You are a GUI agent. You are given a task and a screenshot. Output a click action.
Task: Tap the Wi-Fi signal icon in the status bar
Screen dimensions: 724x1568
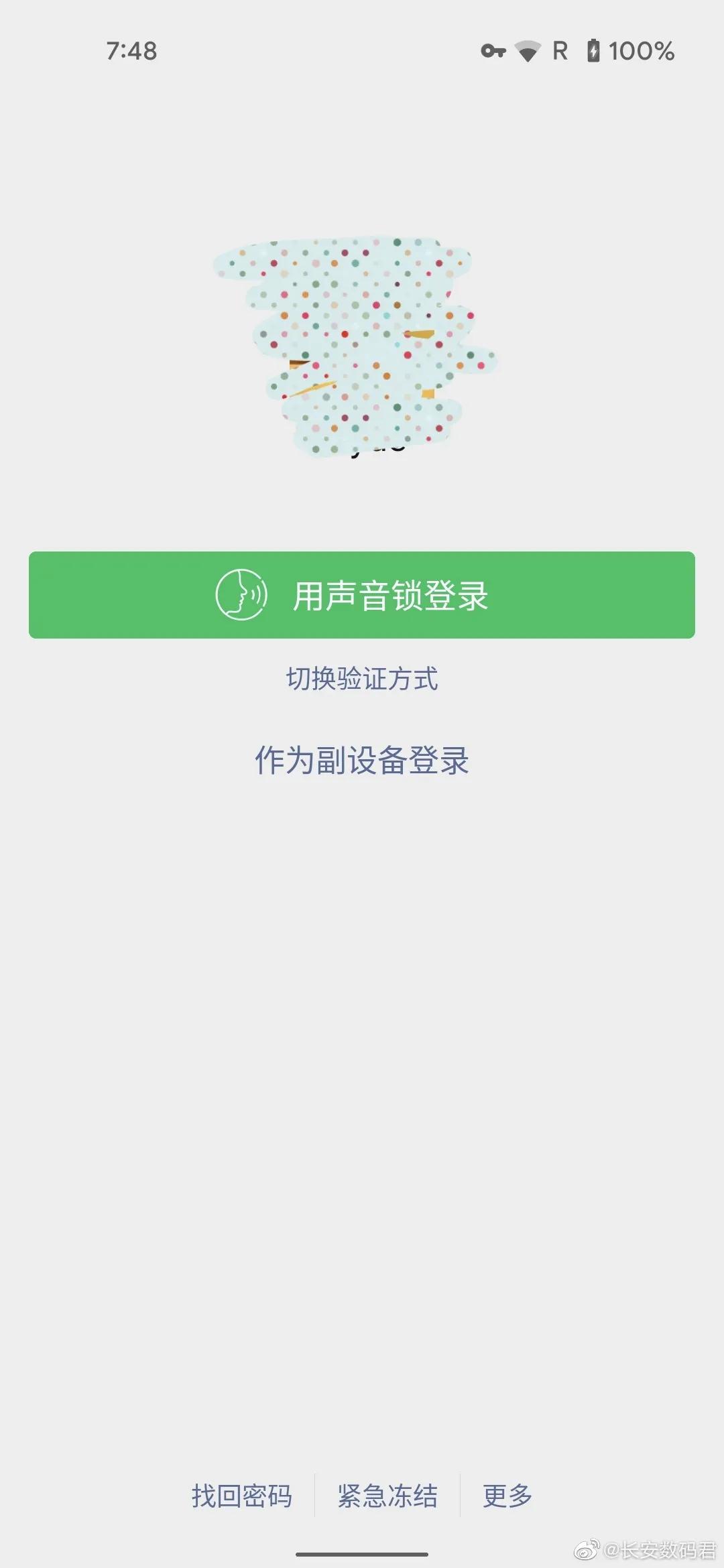pos(530,50)
